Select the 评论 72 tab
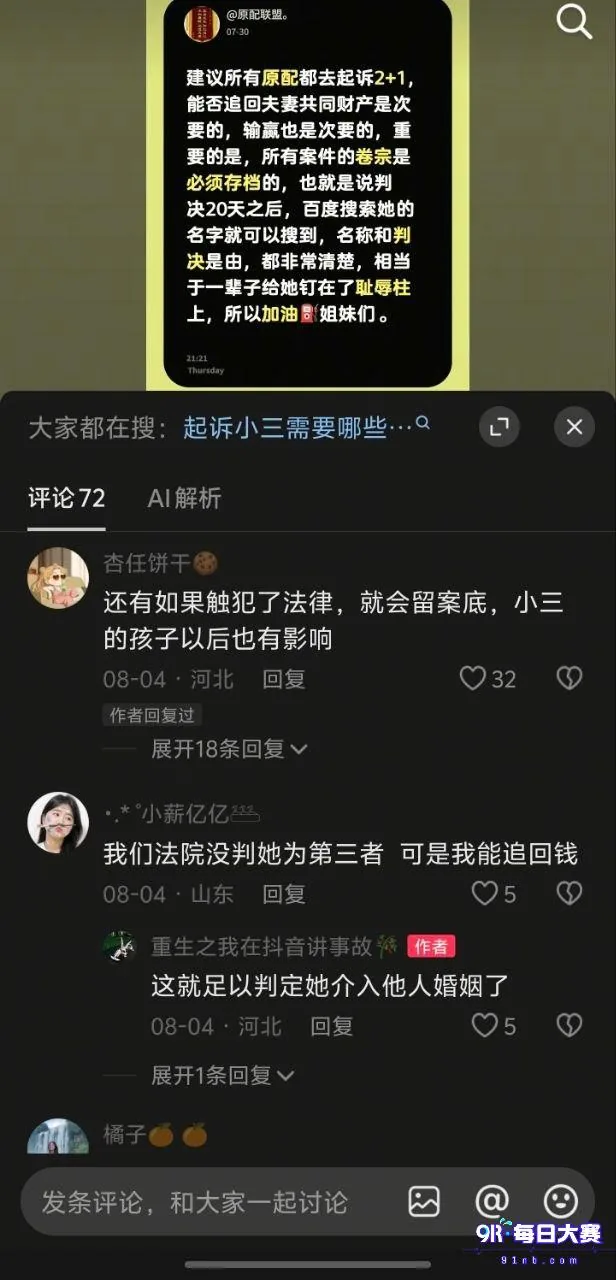This screenshot has height=1280, width=616. pos(66,498)
